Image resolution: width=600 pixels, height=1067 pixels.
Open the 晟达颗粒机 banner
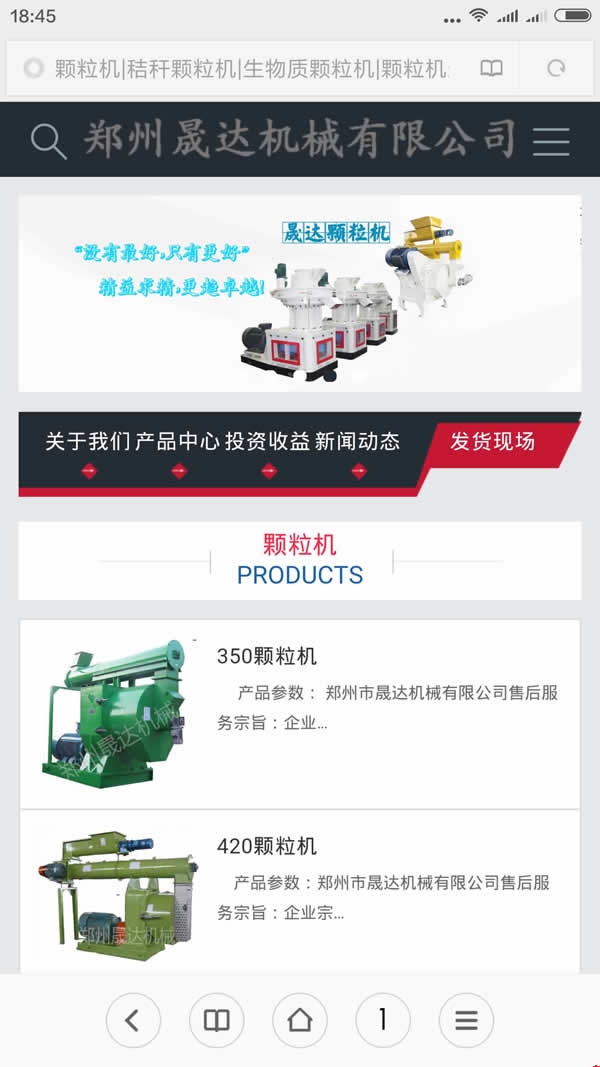[x=300, y=293]
